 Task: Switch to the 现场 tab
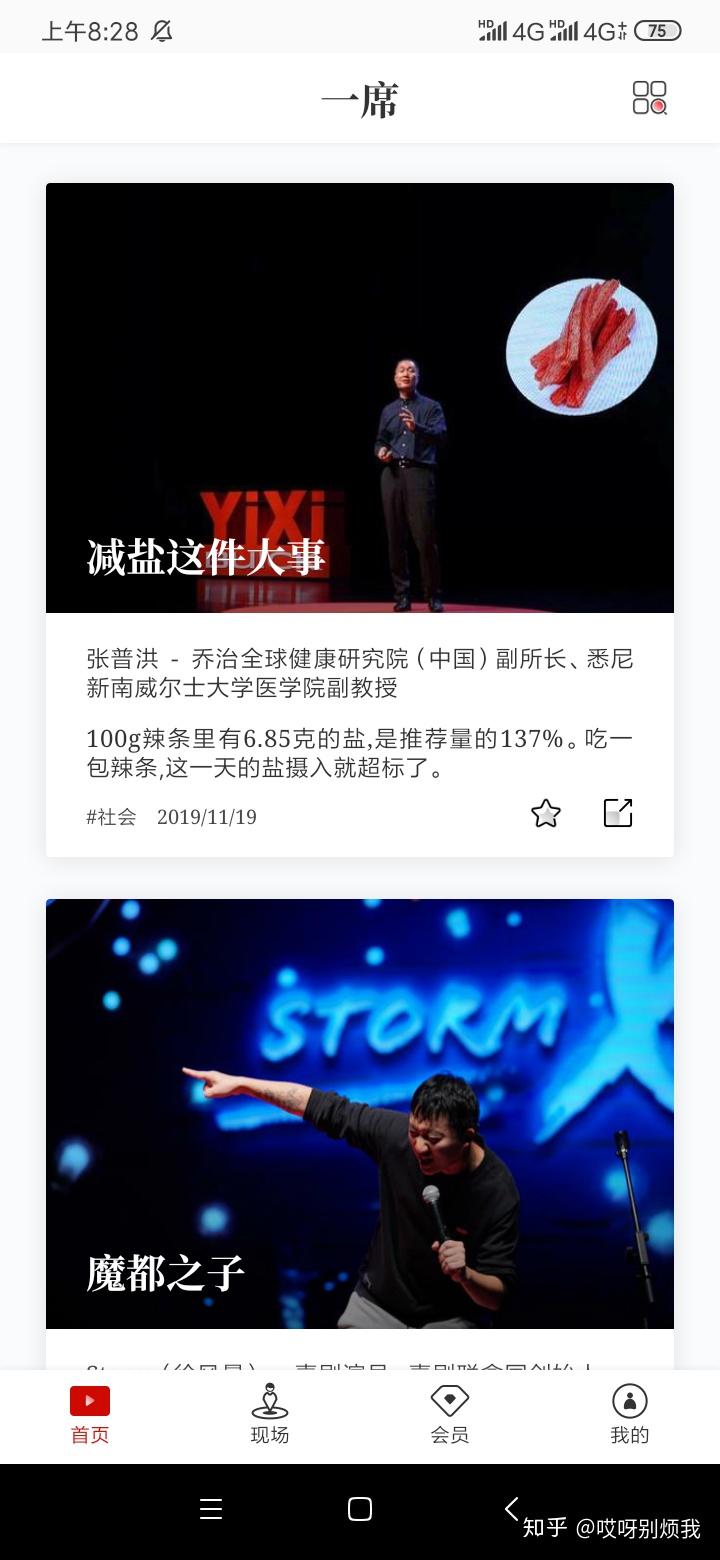pos(270,1414)
